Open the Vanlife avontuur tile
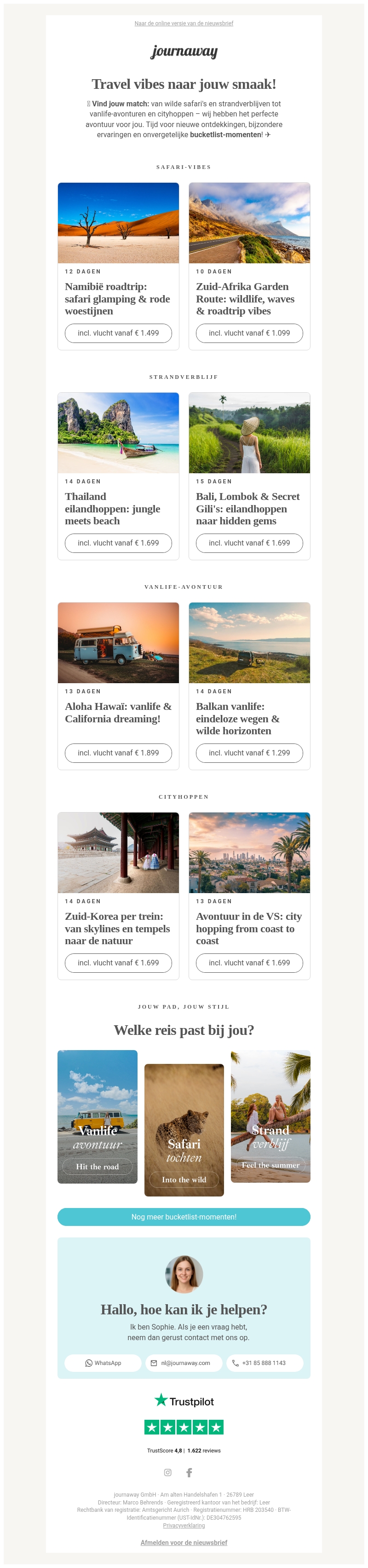 pyautogui.click(x=98, y=1116)
